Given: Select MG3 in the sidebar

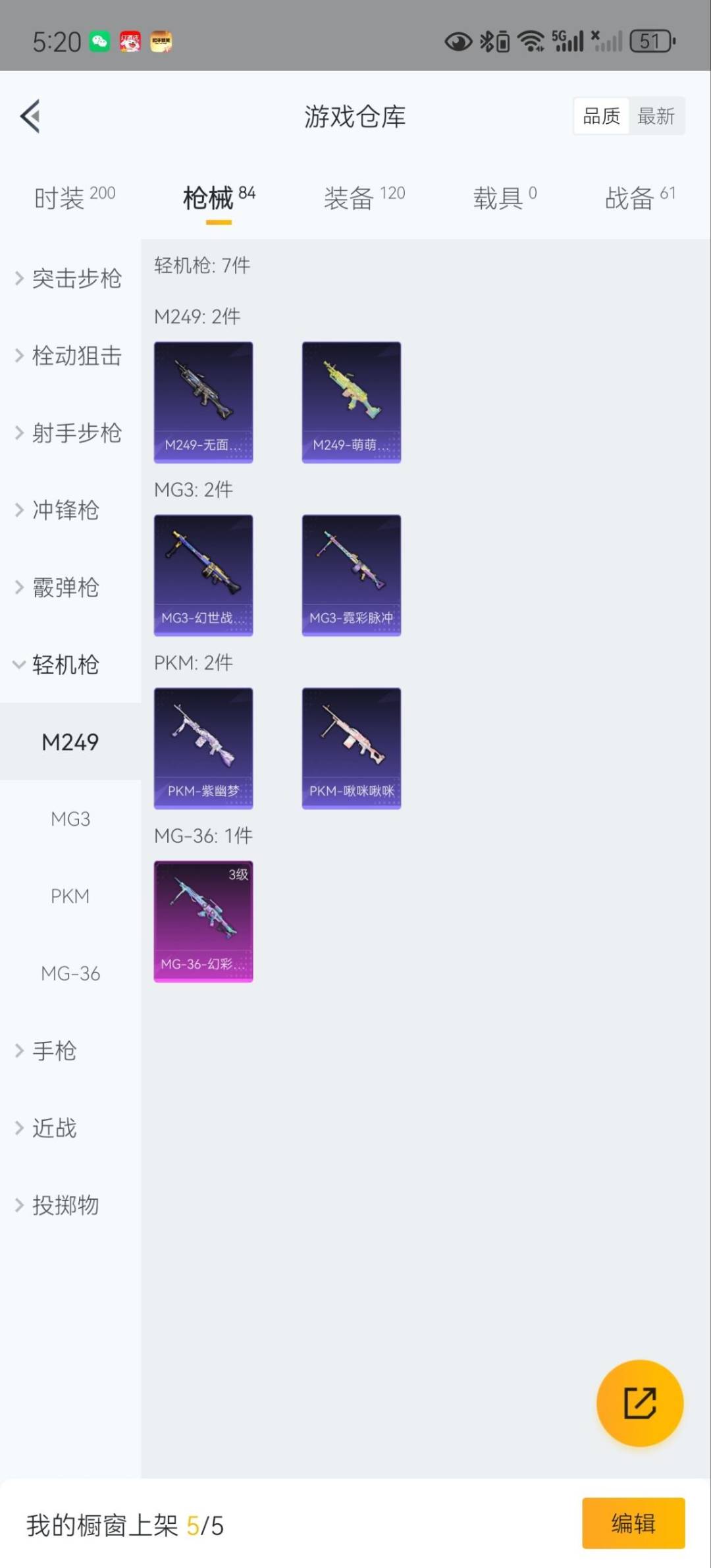Looking at the screenshot, I should (x=70, y=819).
